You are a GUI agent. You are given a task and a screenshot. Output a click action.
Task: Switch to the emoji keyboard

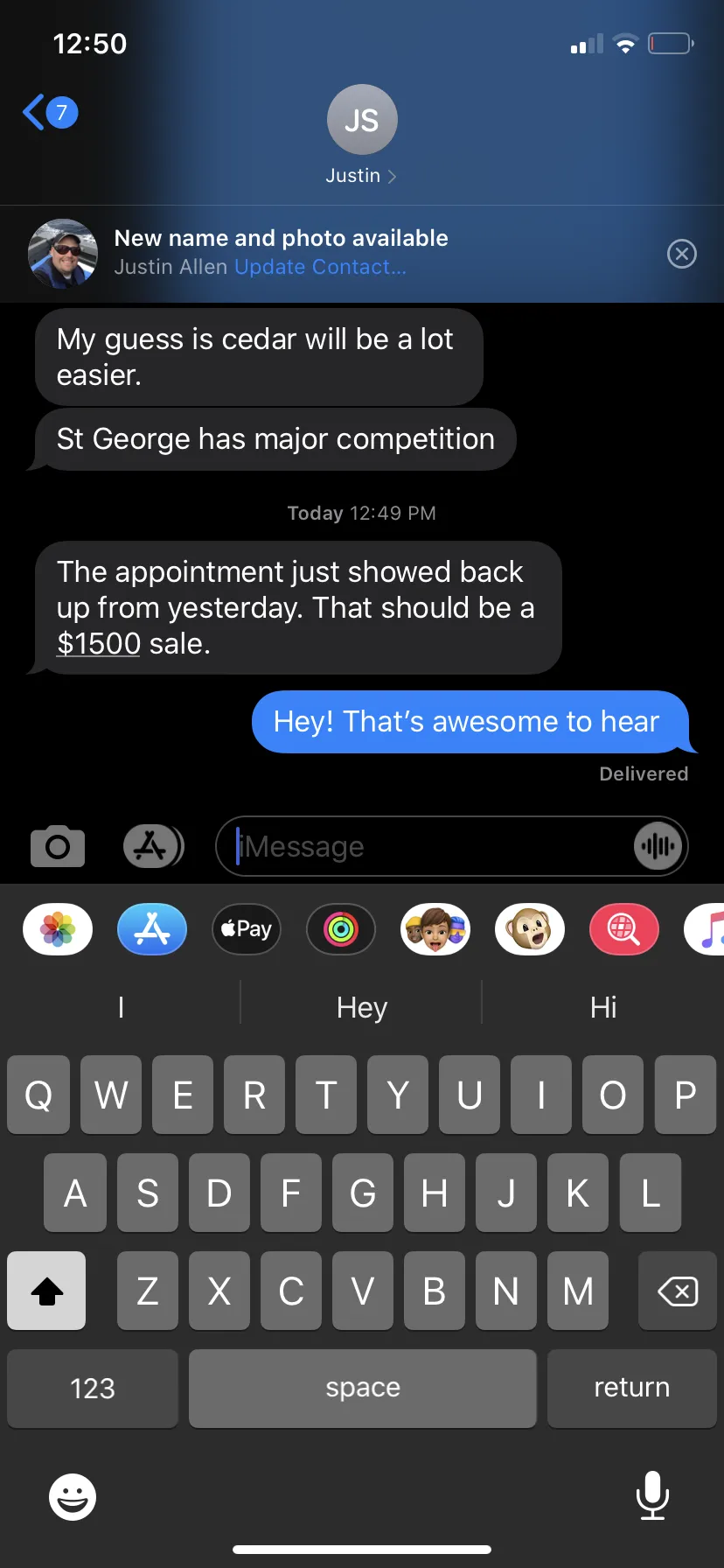pyautogui.click(x=73, y=1497)
